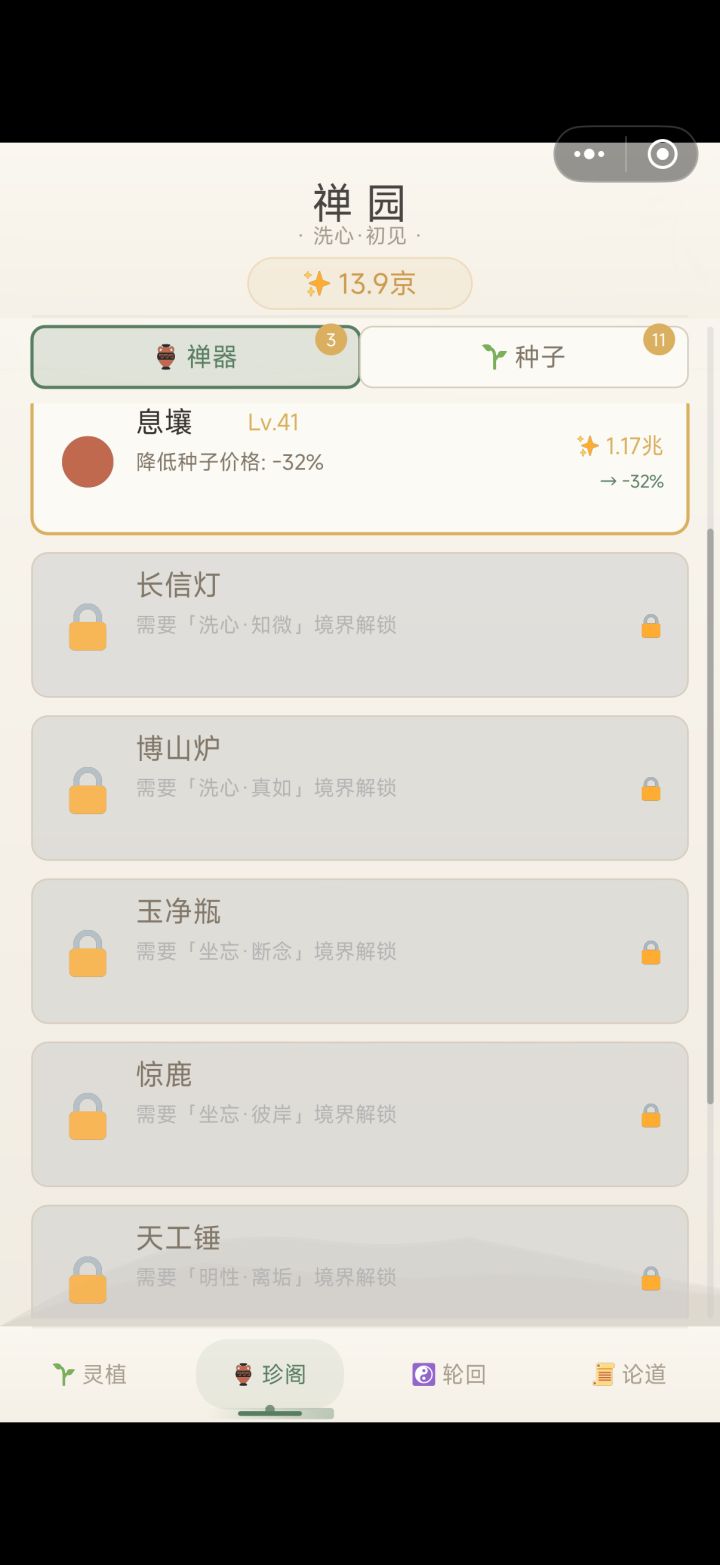The width and height of the screenshot is (720, 1565).
Task: Tap the locked 玉净瓶 card
Action: 360,950
